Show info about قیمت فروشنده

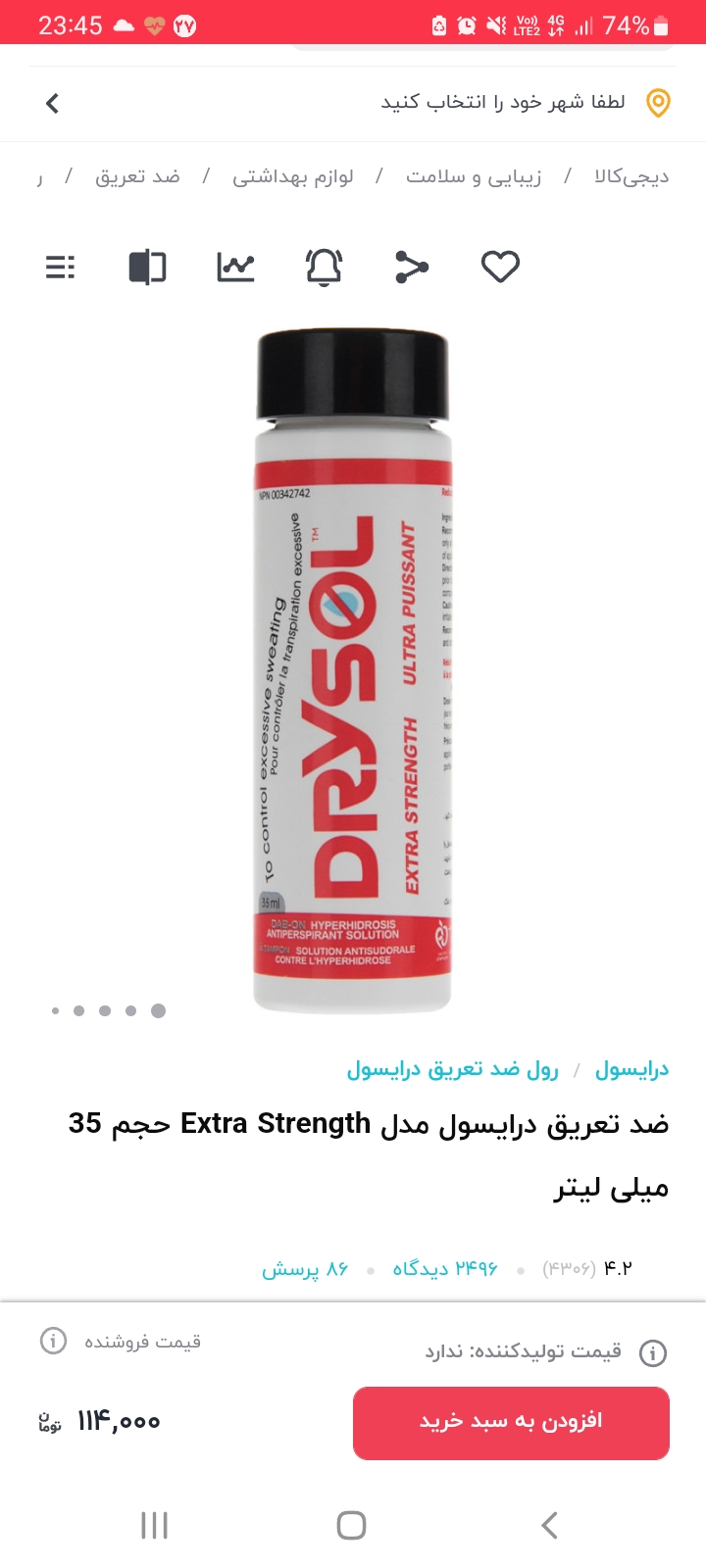click(53, 1341)
